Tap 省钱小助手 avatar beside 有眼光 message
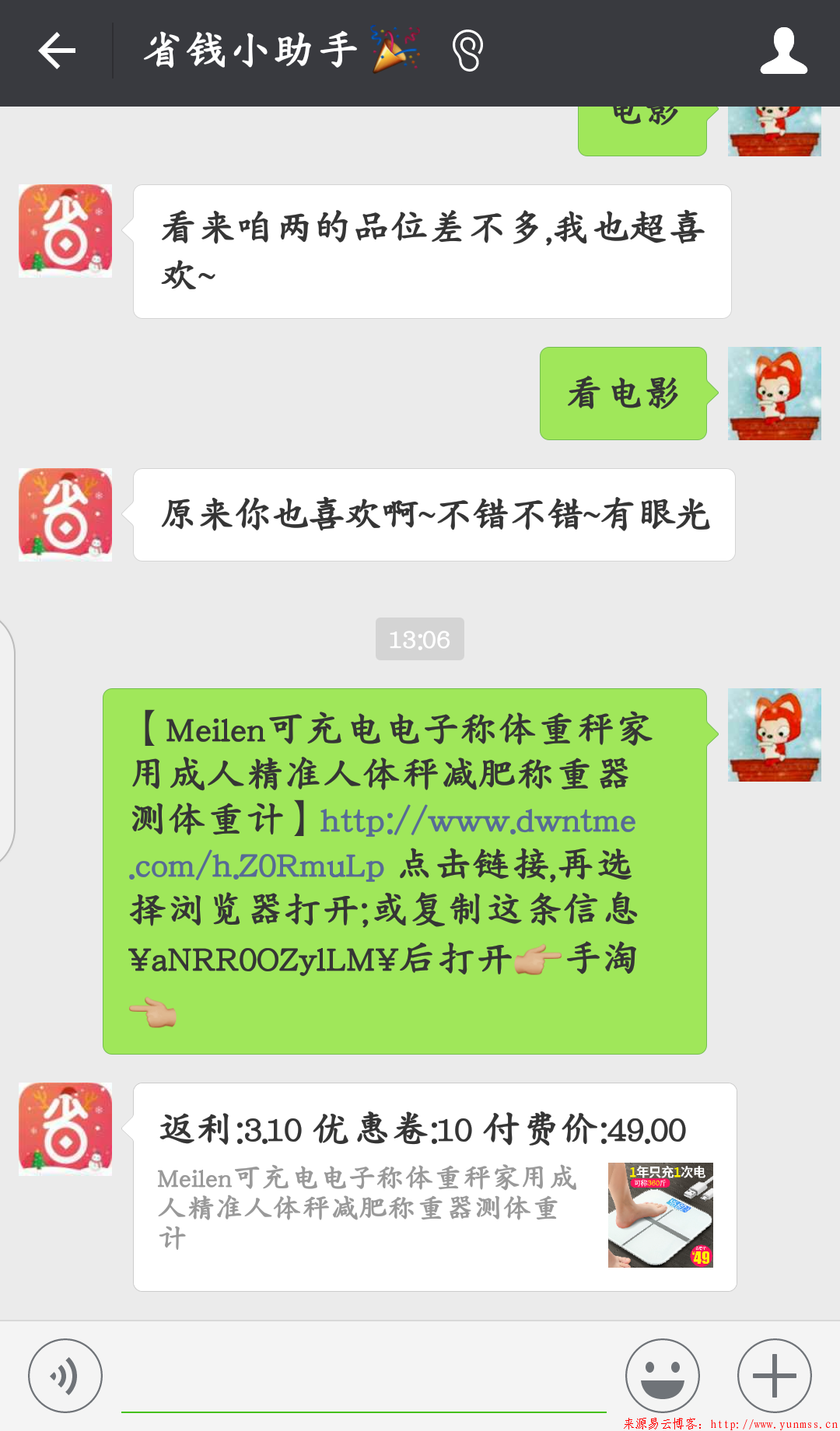This screenshot has width=840, height=1431. pos(65,515)
